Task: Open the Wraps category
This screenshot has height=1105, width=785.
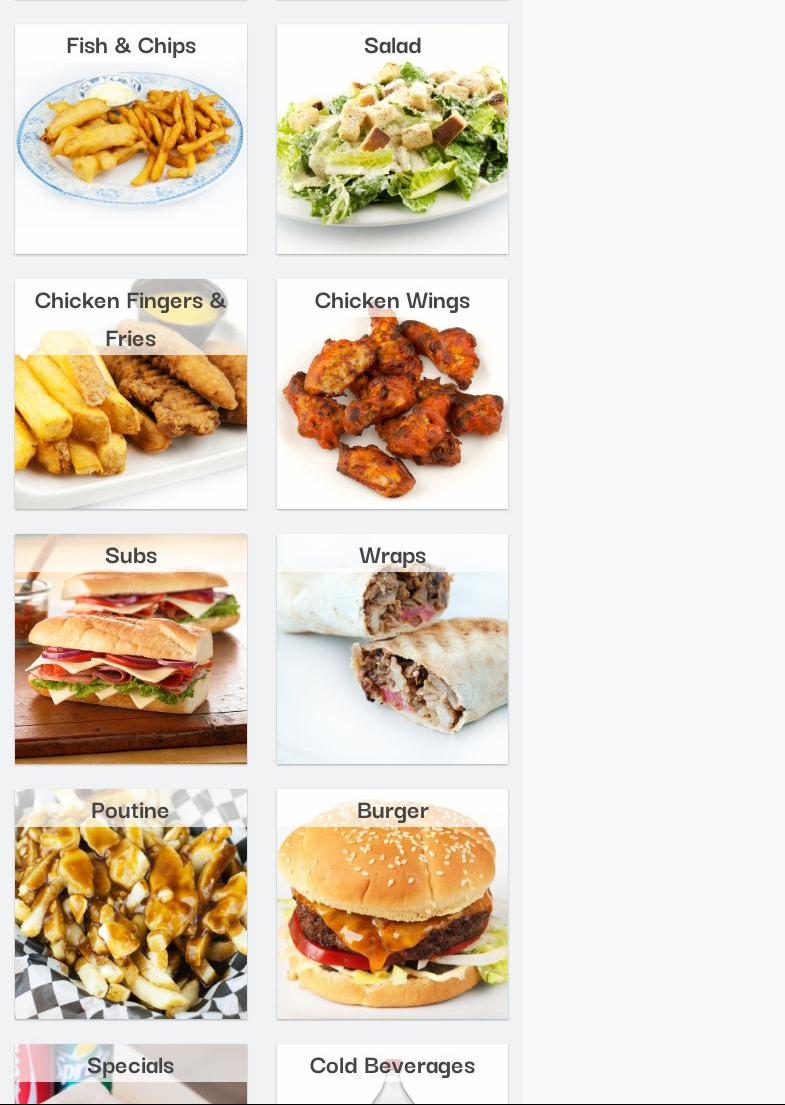Action: 392,649
